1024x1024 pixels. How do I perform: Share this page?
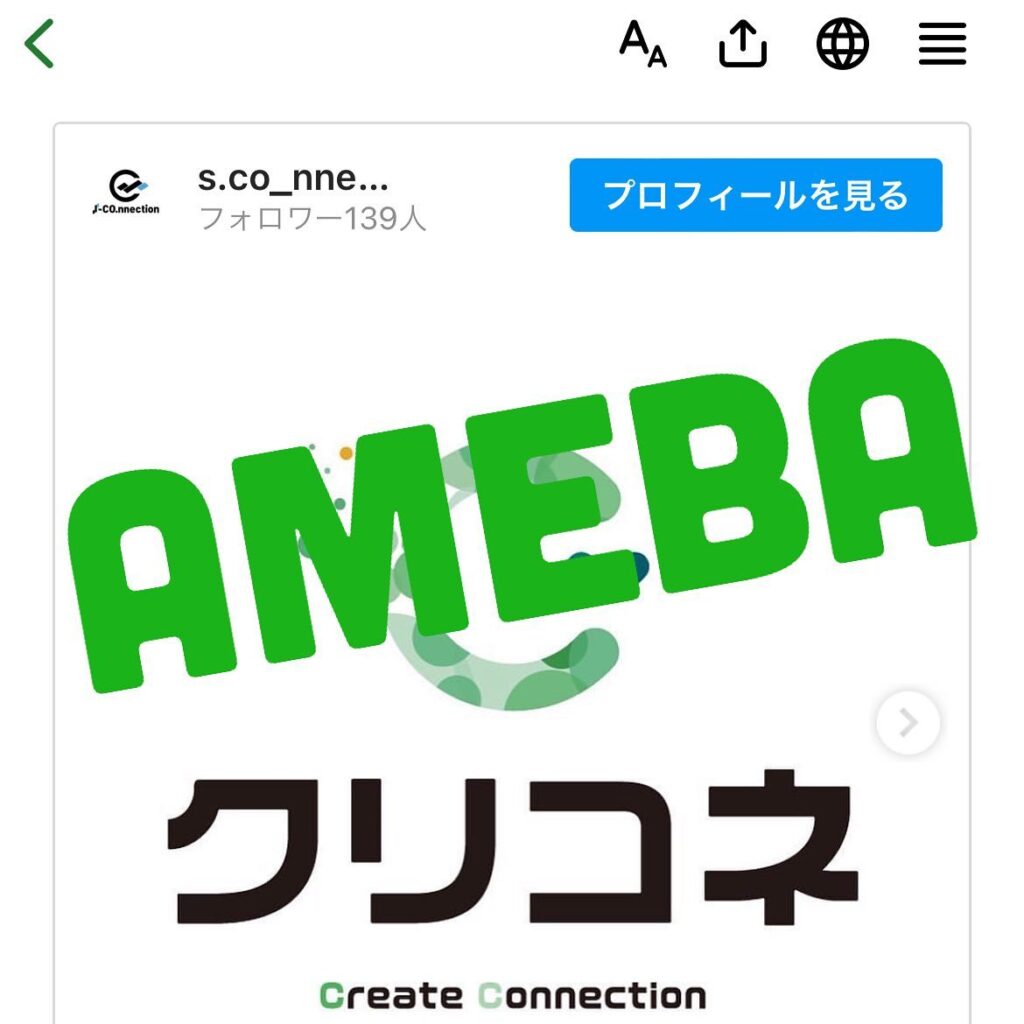point(743,44)
